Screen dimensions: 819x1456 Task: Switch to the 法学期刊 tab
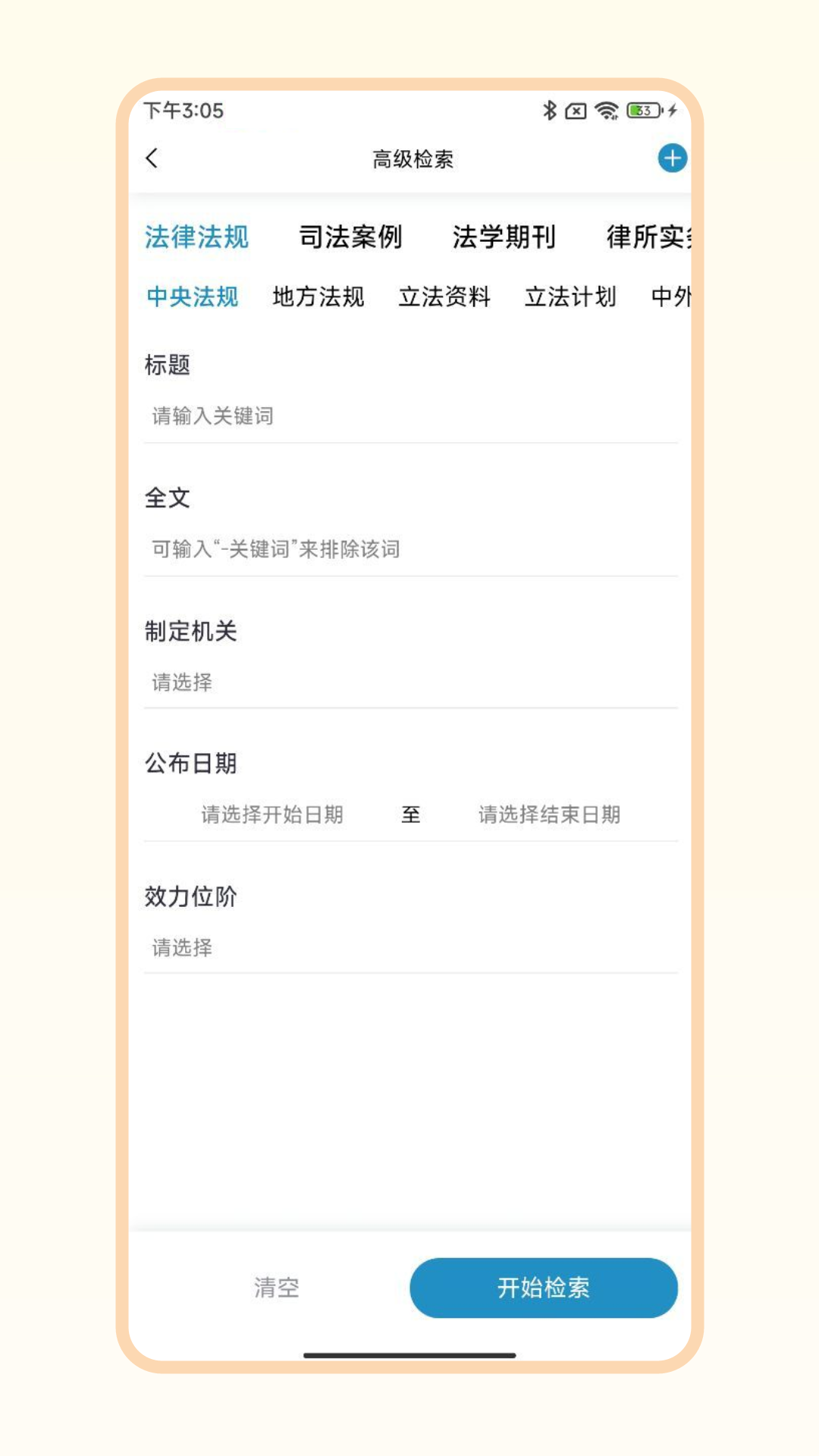coord(504,237)
